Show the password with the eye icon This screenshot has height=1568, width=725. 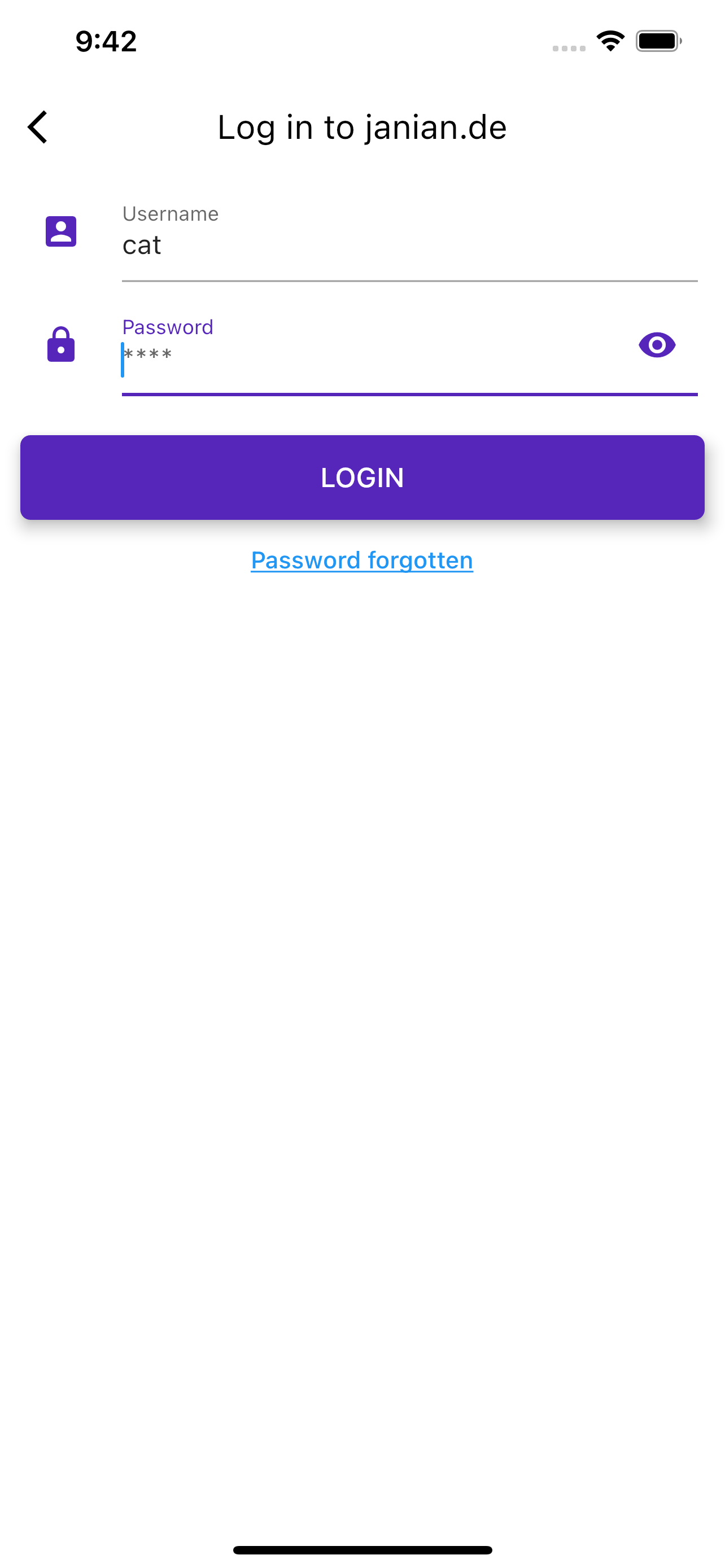656,345
